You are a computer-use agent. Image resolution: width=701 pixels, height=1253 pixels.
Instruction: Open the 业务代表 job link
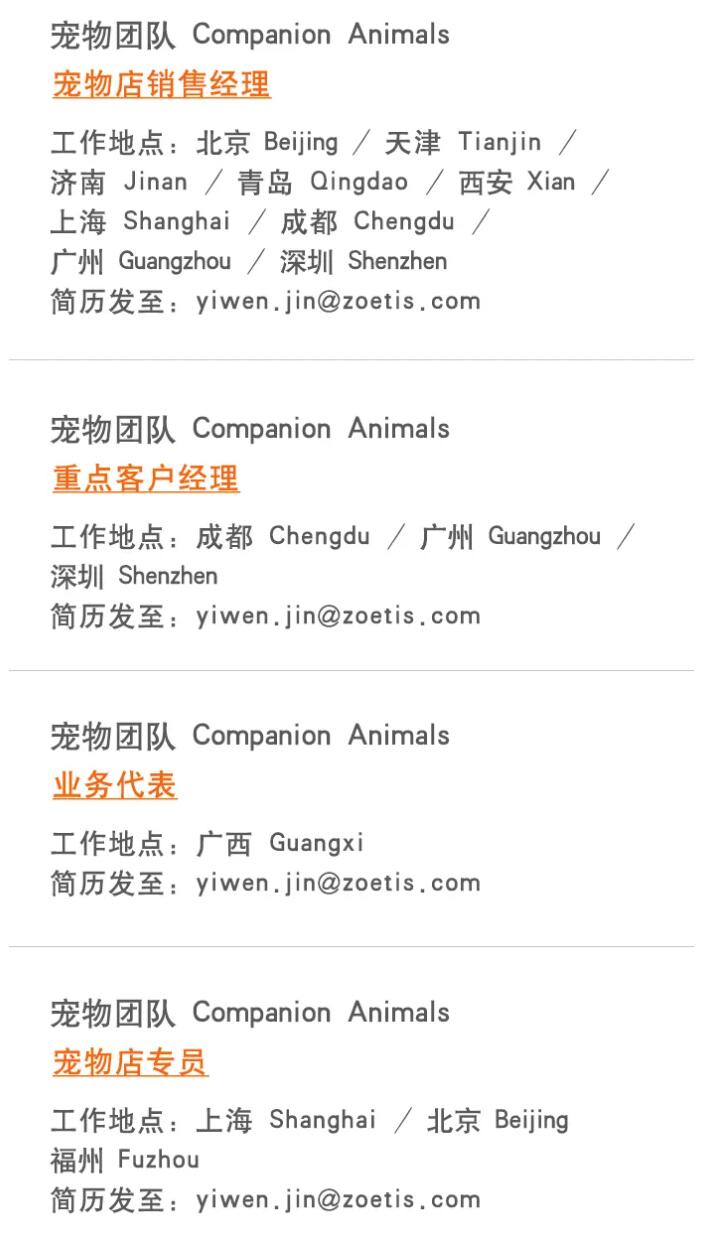[114, 786]
